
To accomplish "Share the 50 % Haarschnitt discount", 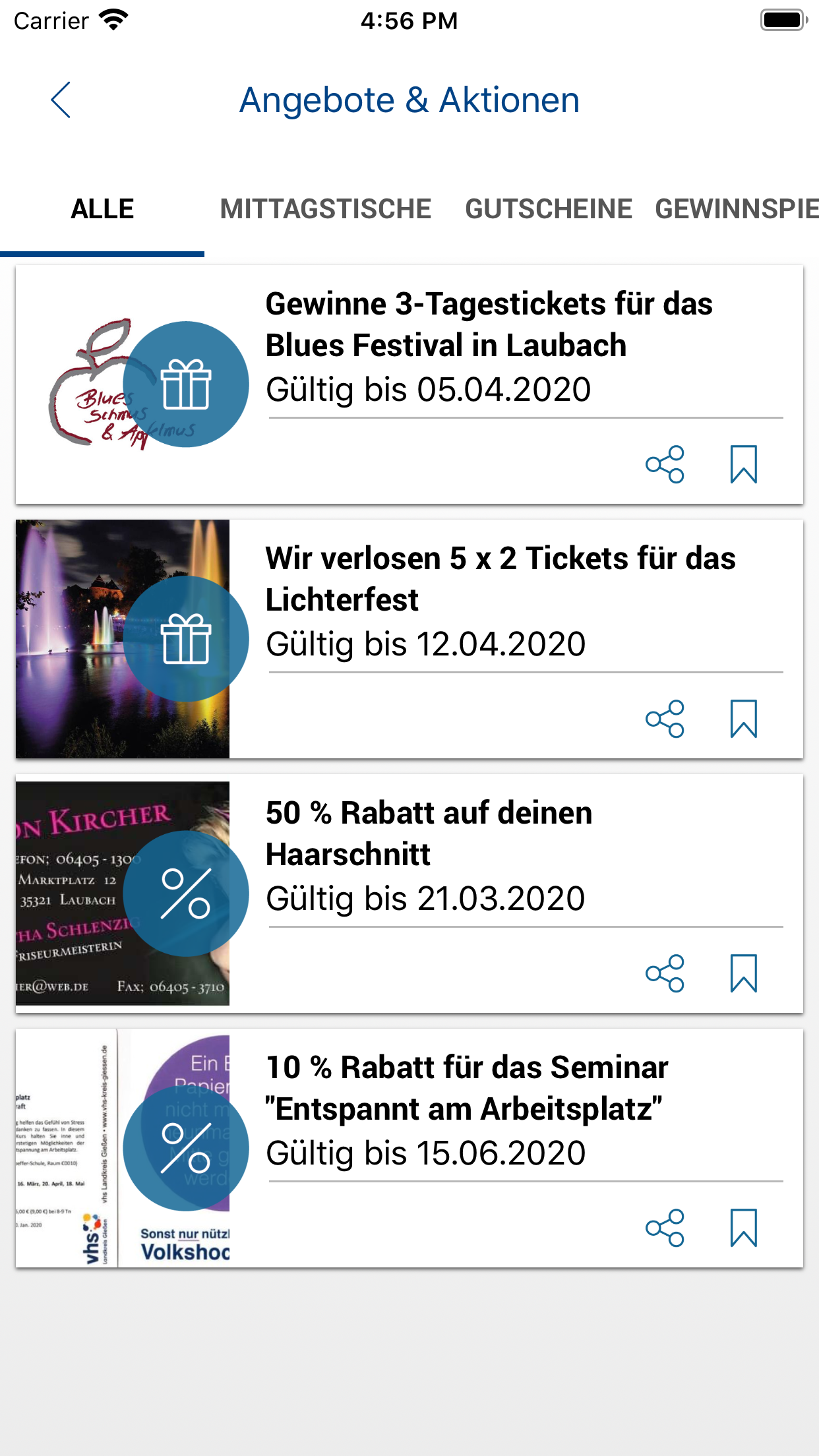I will coord(665,973).
